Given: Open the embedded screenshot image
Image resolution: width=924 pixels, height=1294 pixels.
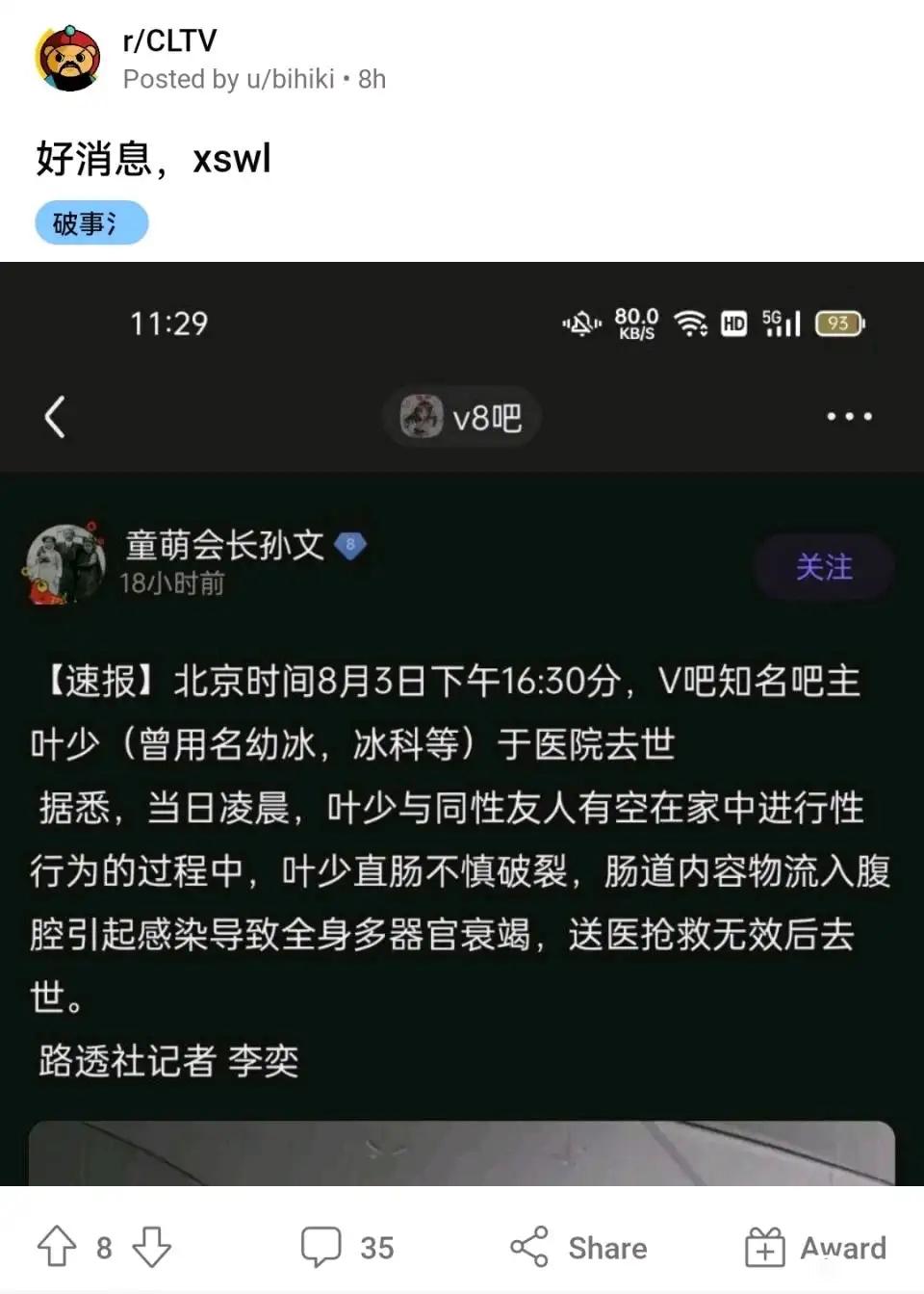Looking at the screenshot, I should (x=462, y=722).
